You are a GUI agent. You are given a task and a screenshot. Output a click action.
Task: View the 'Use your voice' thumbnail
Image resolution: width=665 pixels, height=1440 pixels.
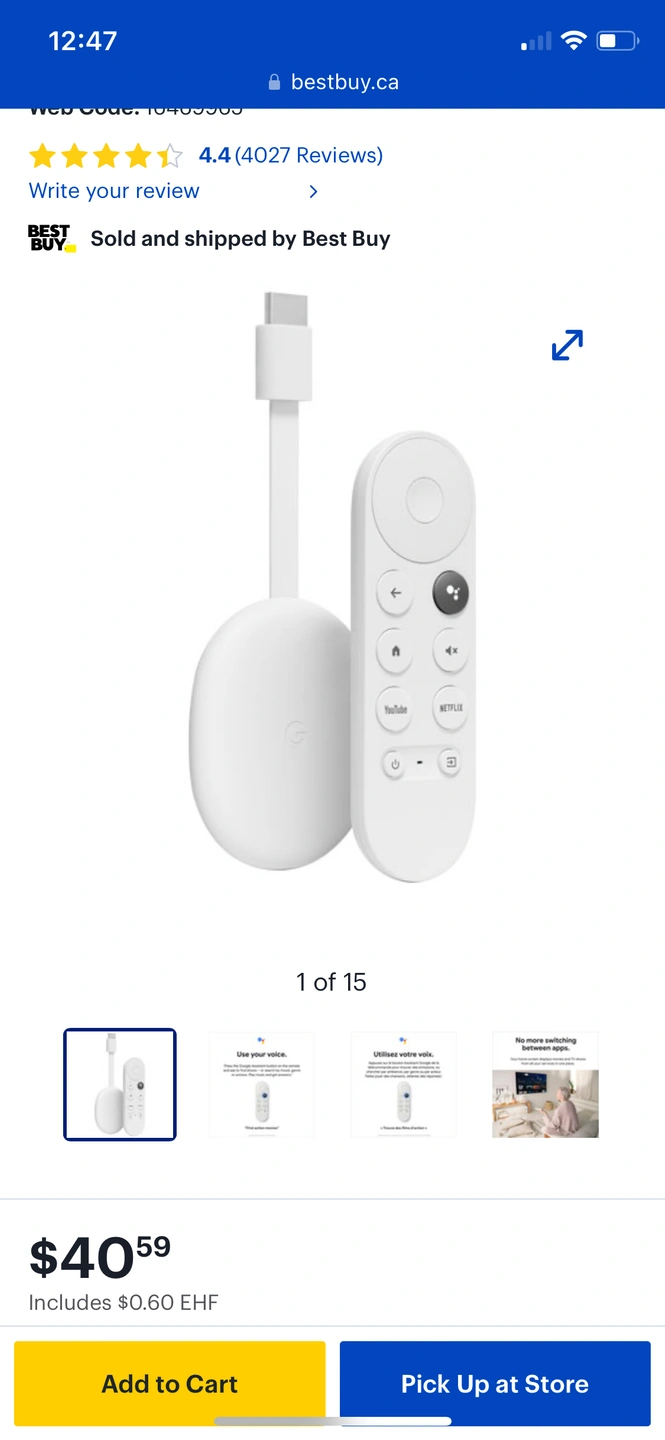point(261,1085)
